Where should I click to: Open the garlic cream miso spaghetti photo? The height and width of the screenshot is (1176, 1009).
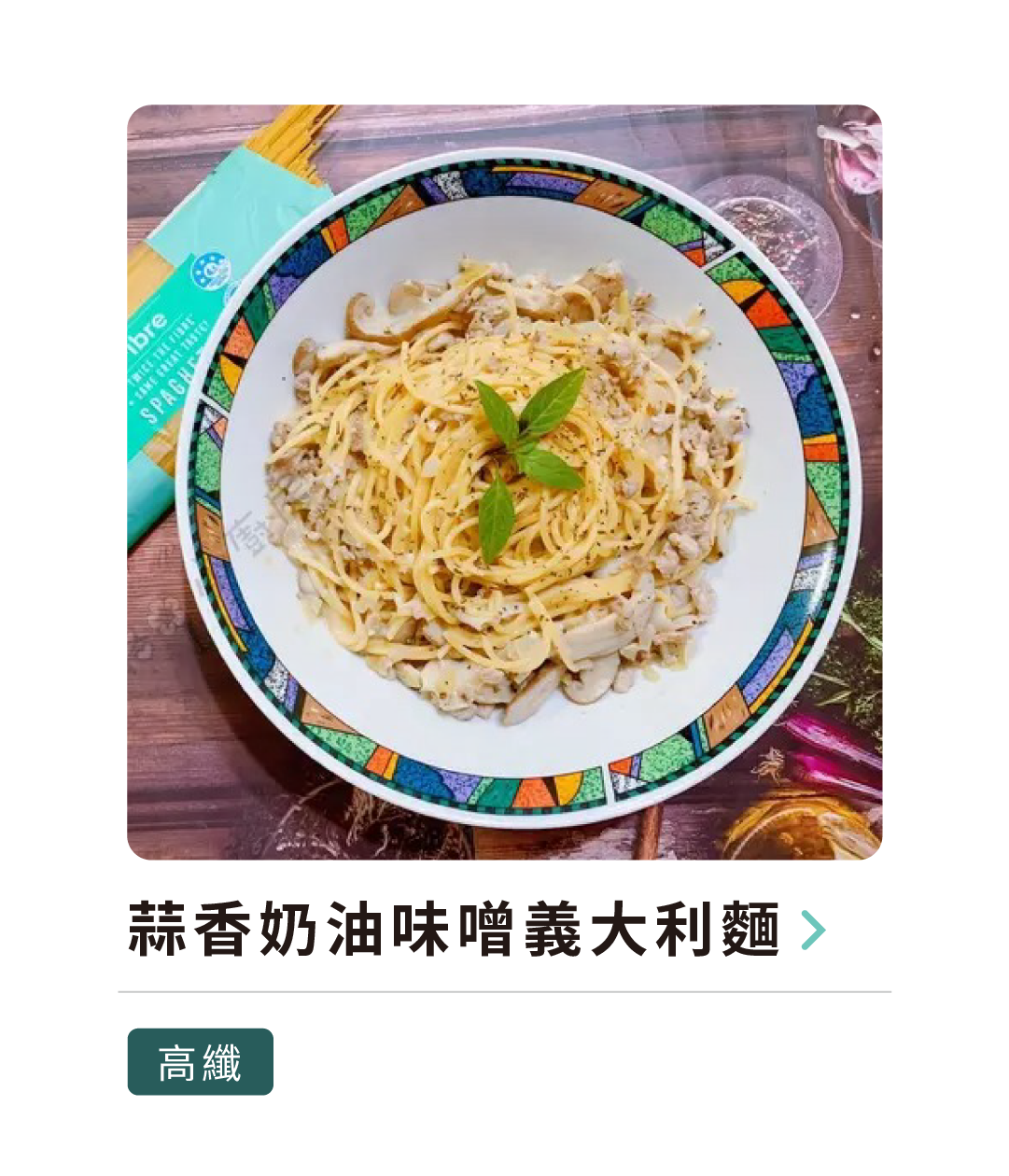click(504, 482)
